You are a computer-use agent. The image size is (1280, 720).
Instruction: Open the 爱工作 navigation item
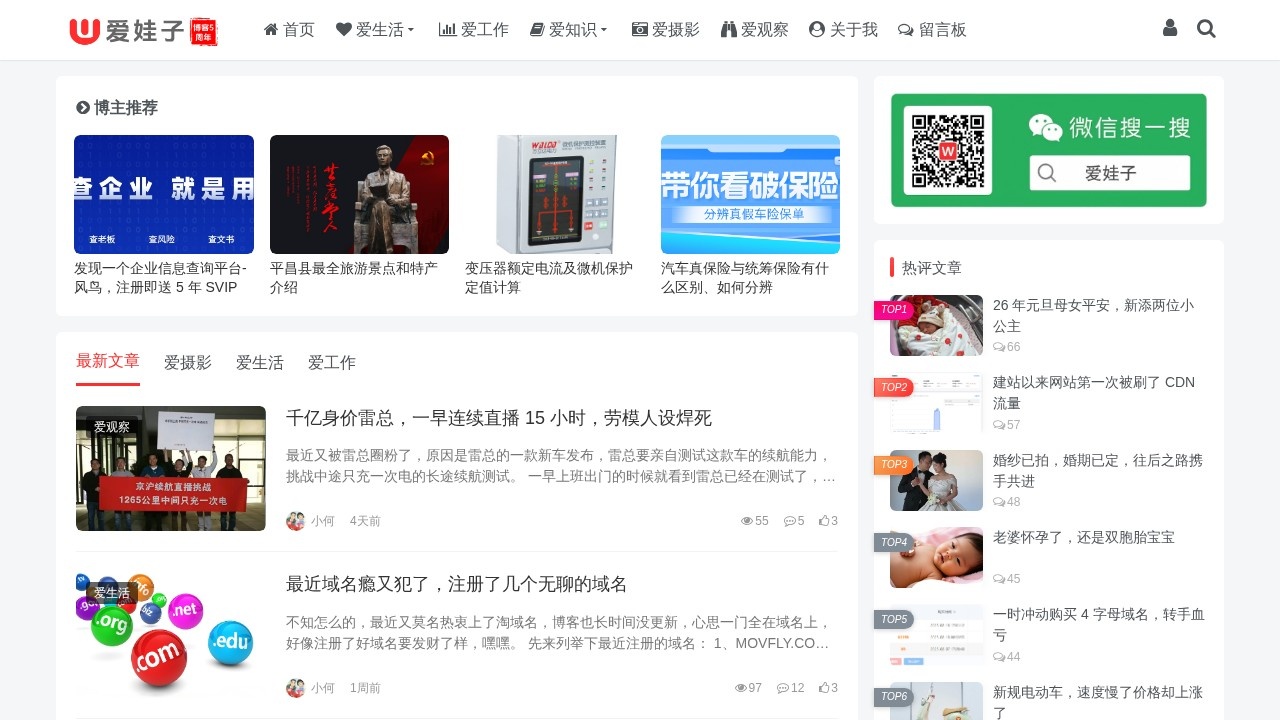(x=474, y=30)
